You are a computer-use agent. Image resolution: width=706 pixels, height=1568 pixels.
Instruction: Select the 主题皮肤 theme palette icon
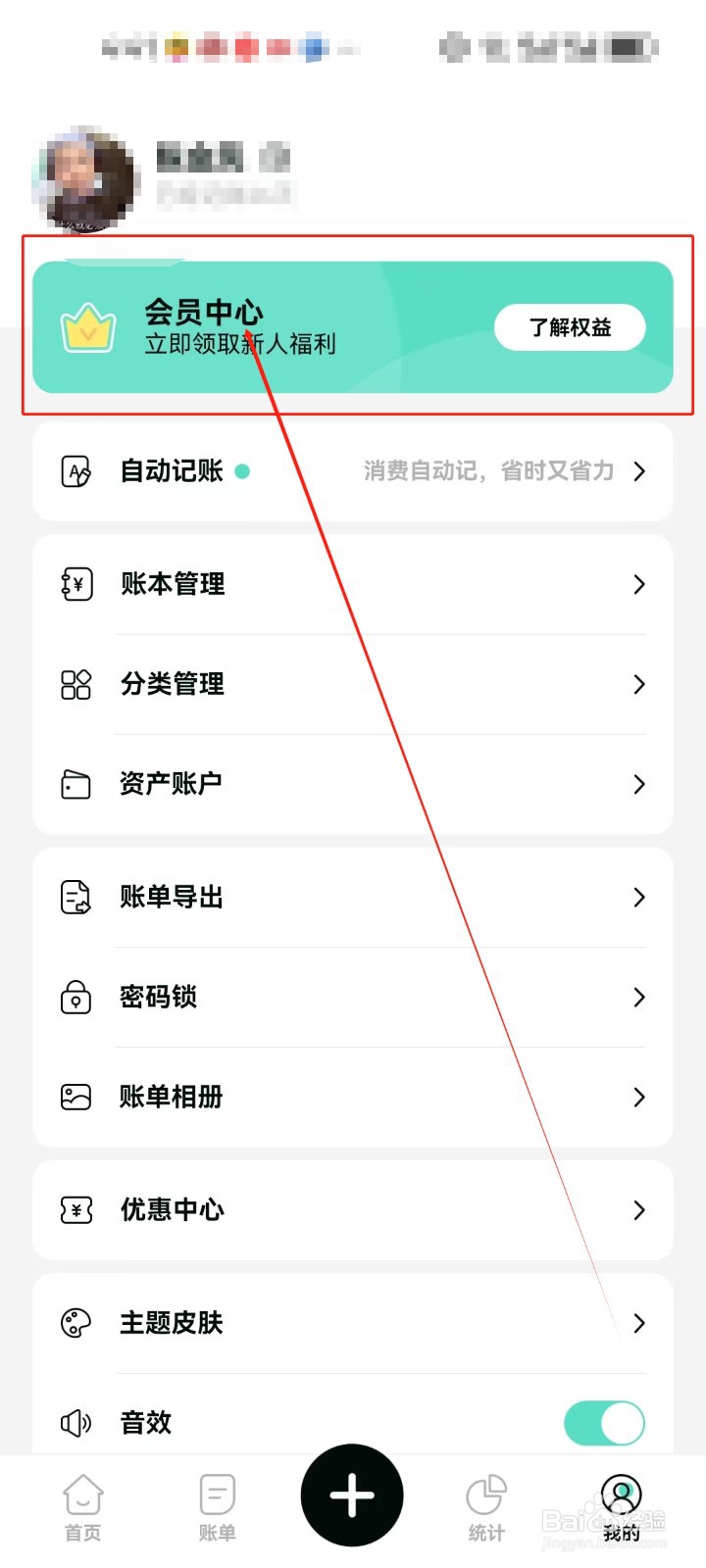click(76, 1324)
